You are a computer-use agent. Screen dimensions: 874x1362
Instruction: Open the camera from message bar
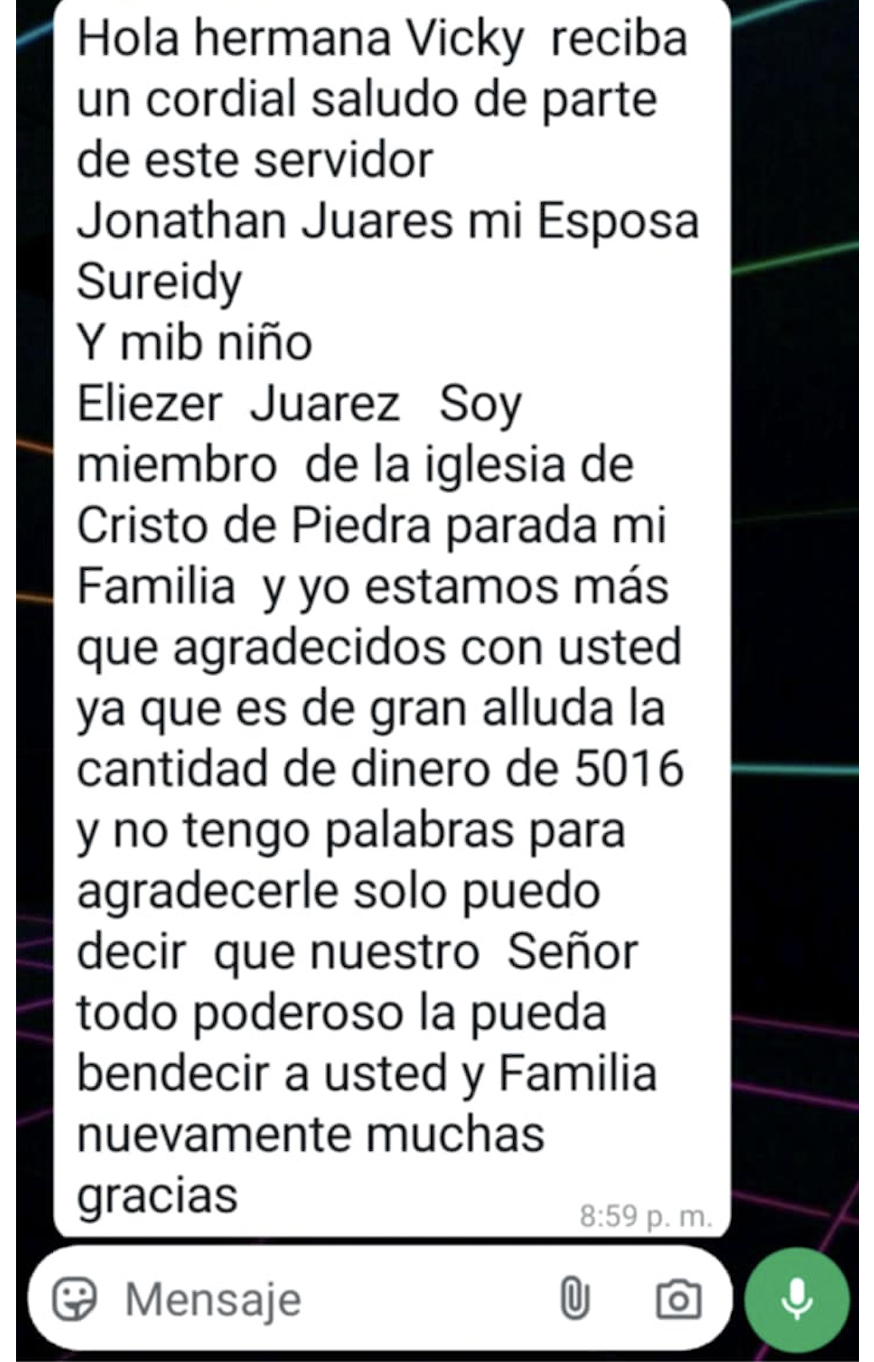(x=677, y=1299)
